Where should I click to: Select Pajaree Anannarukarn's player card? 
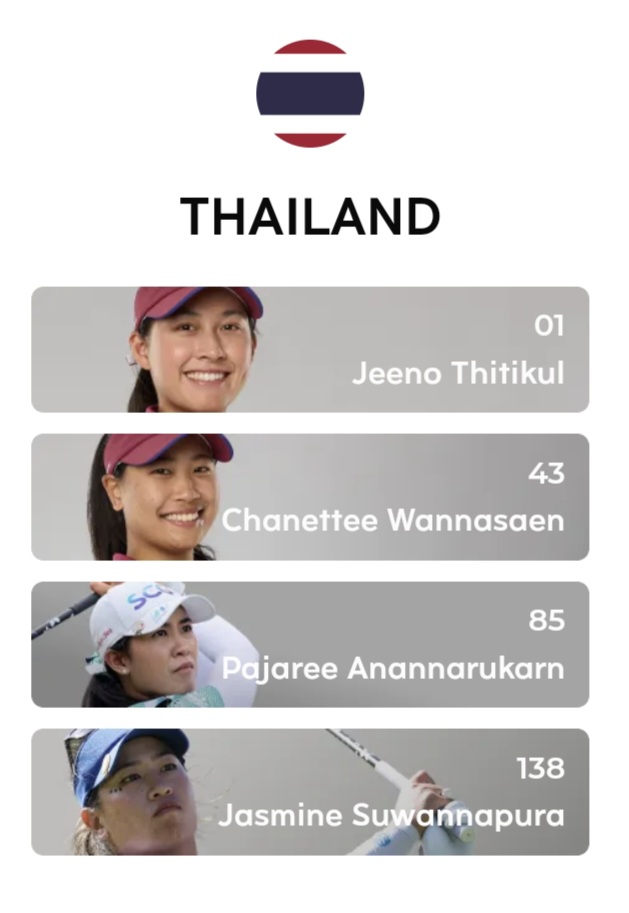coord(310,645)
